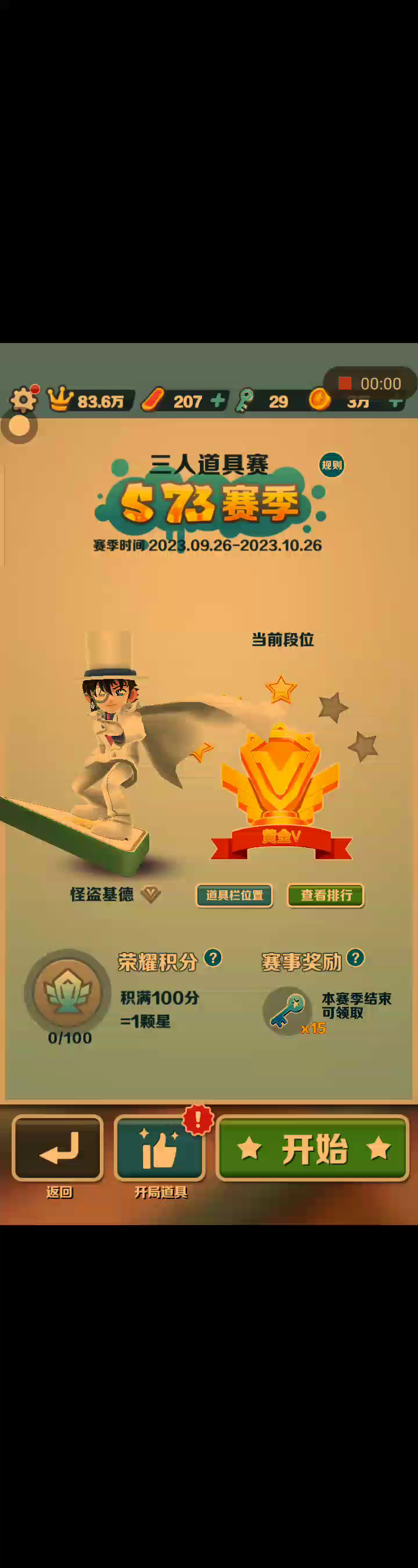418x1568 pixels.
Task: Open 道具栏位置 item bar position
Action: (234, 895)
